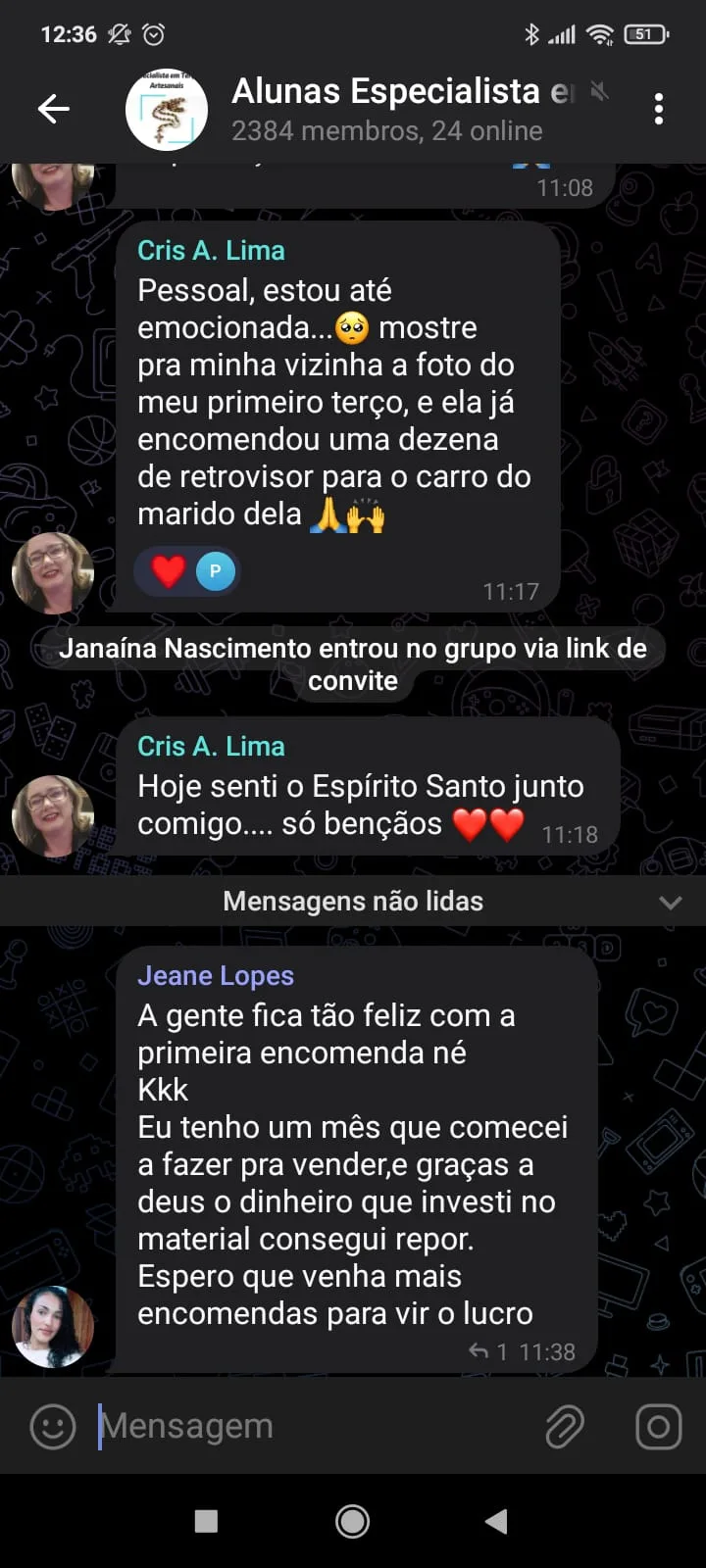Open the camera icon to send a photo

point(658,1425)
